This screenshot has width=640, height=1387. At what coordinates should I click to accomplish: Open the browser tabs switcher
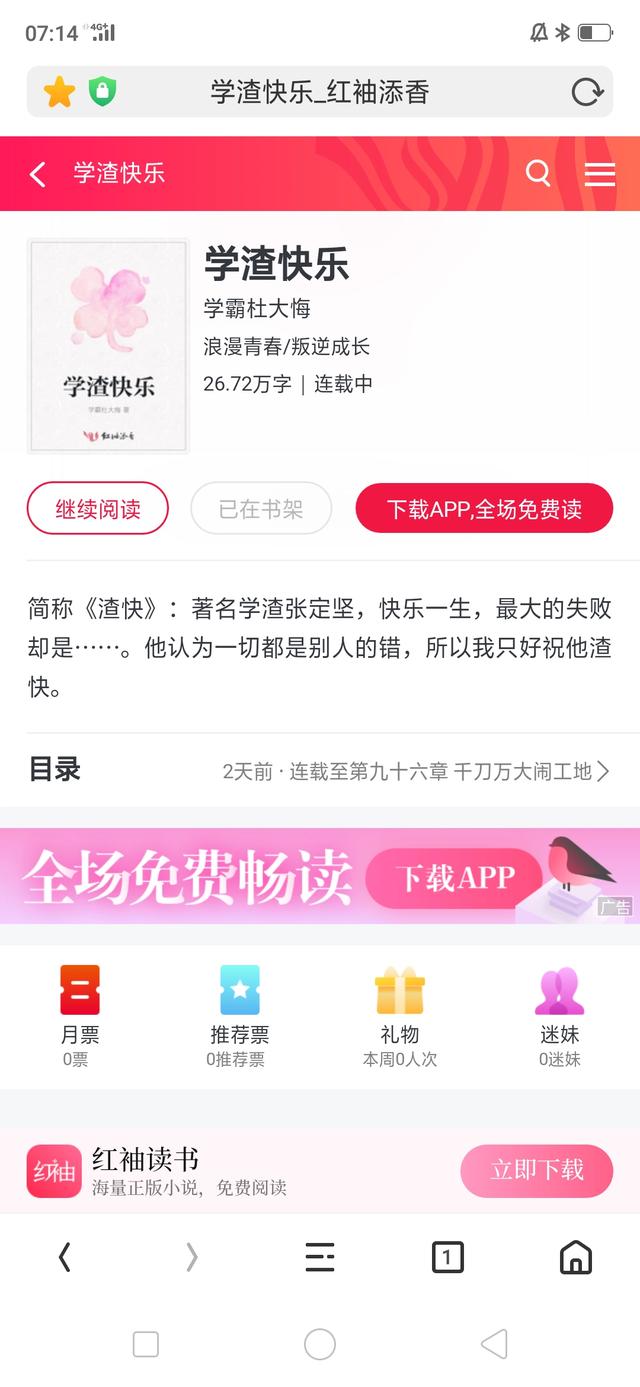click(x=447, y=1257)
